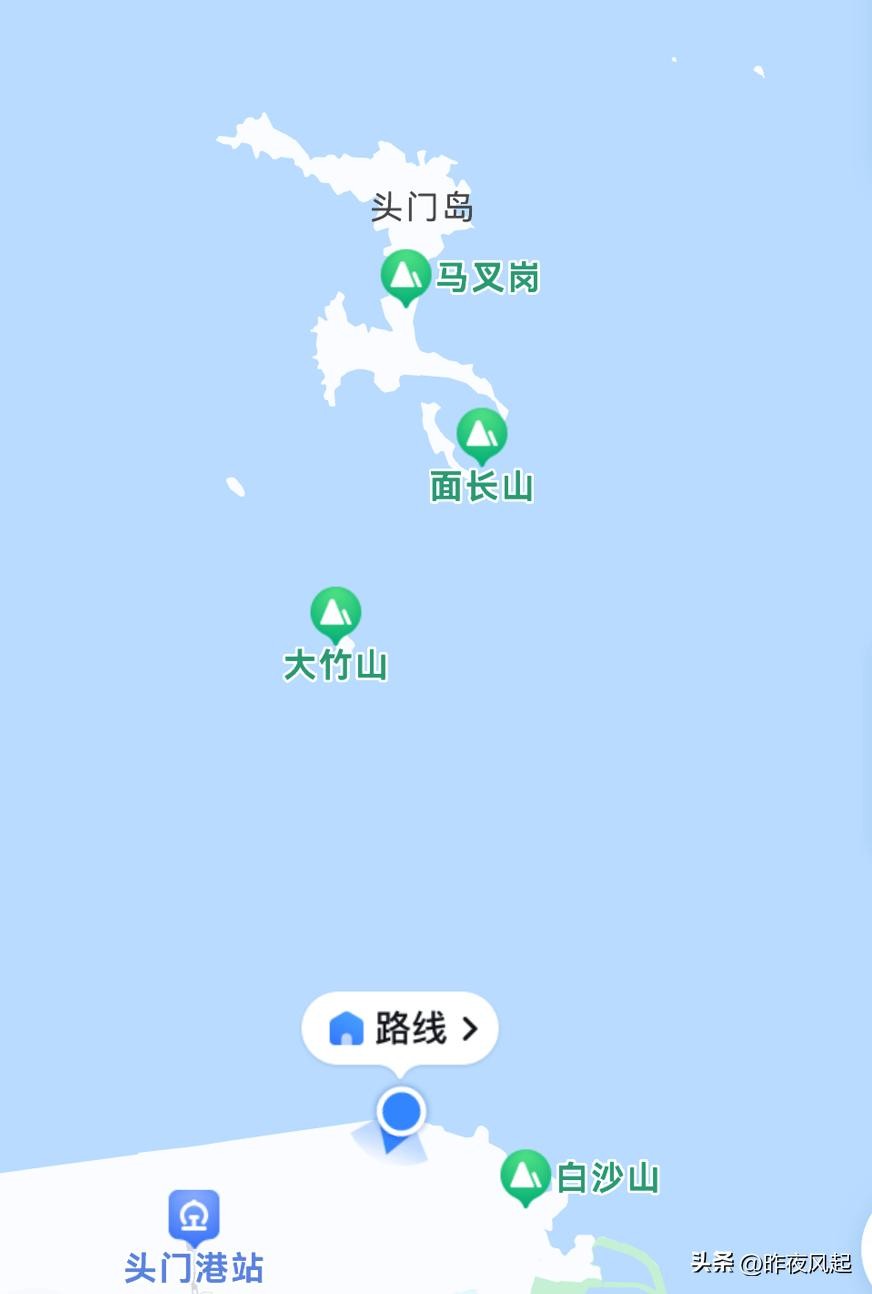Select the 马叉岗 mountain marker

coord(405,275)
